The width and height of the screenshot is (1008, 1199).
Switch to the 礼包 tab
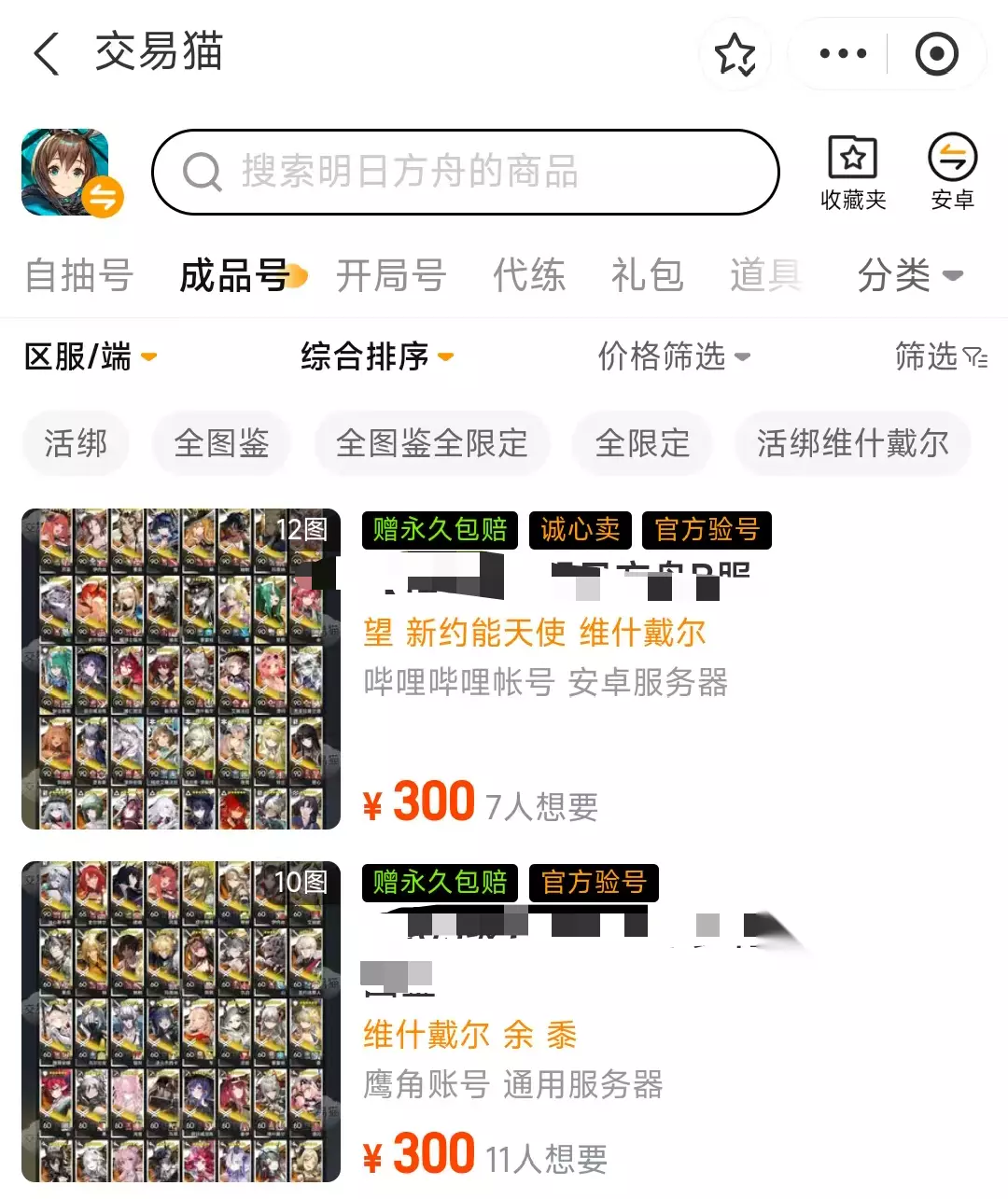pyautogui.click(x=647, y=275)
